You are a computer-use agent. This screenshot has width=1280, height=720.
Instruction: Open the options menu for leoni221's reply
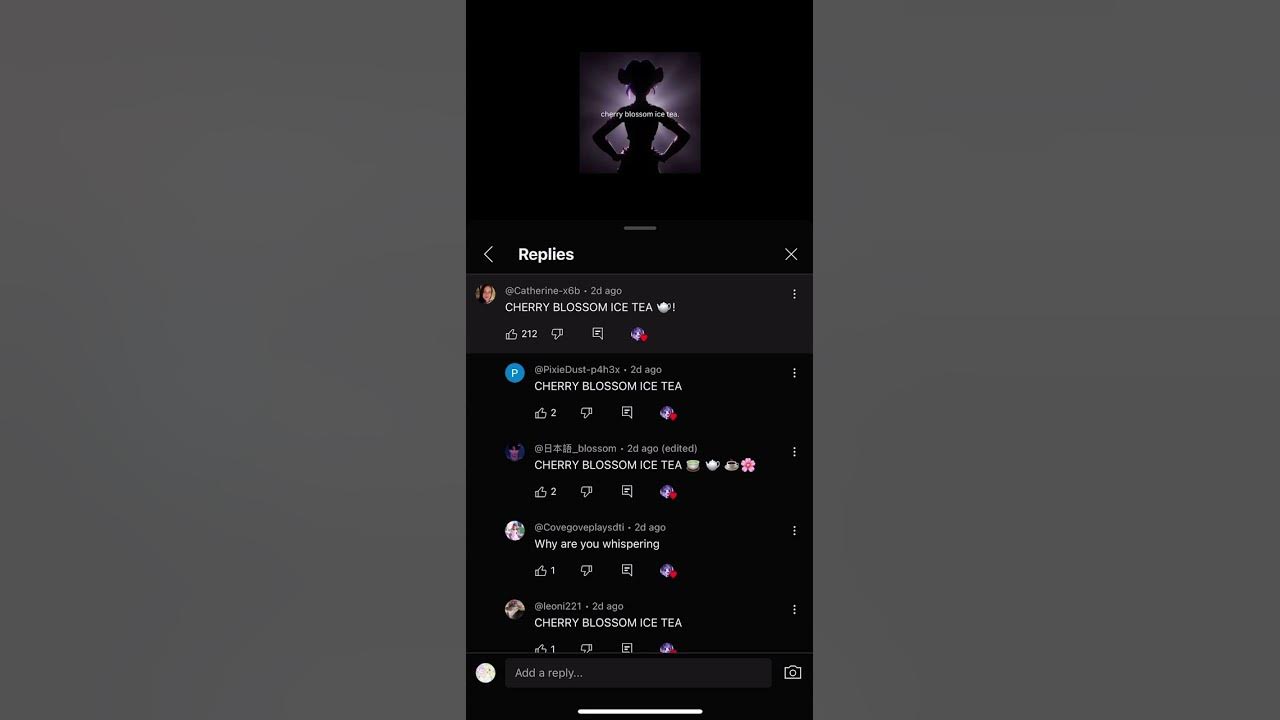tap(794, 609)
